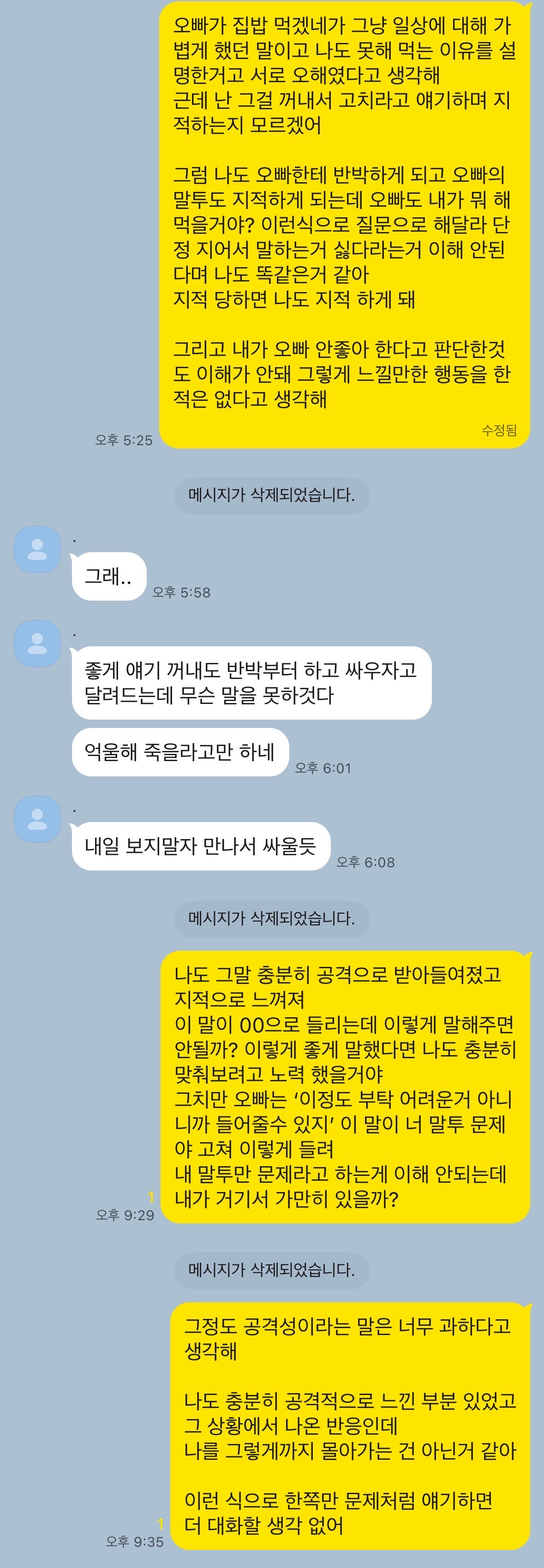Tap the avatar beside the "좋게 얘기 꺼내도" message
Image resolution: width=544 pixels, height=1568 pixels.
click(x=37, y=644)
